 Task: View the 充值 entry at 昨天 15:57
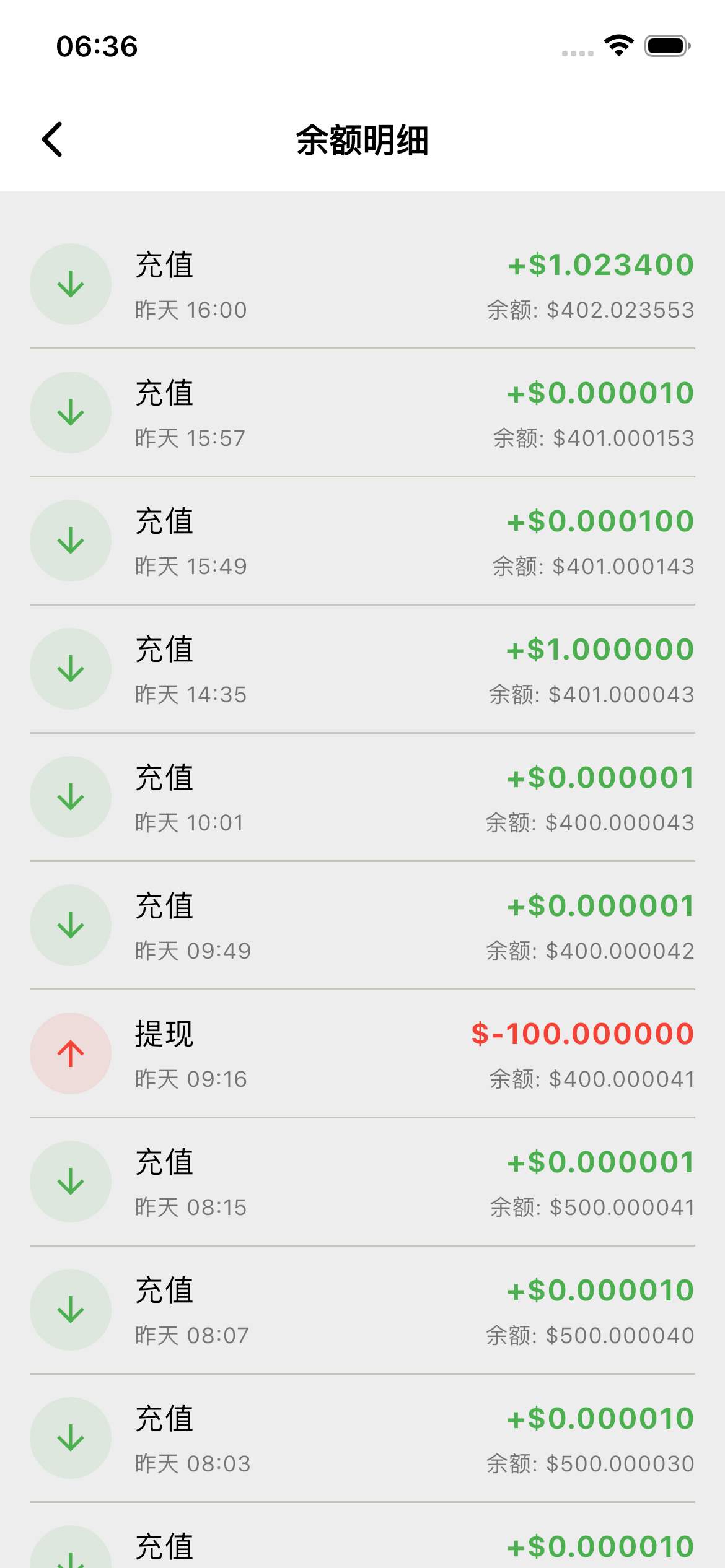point(362,413)
